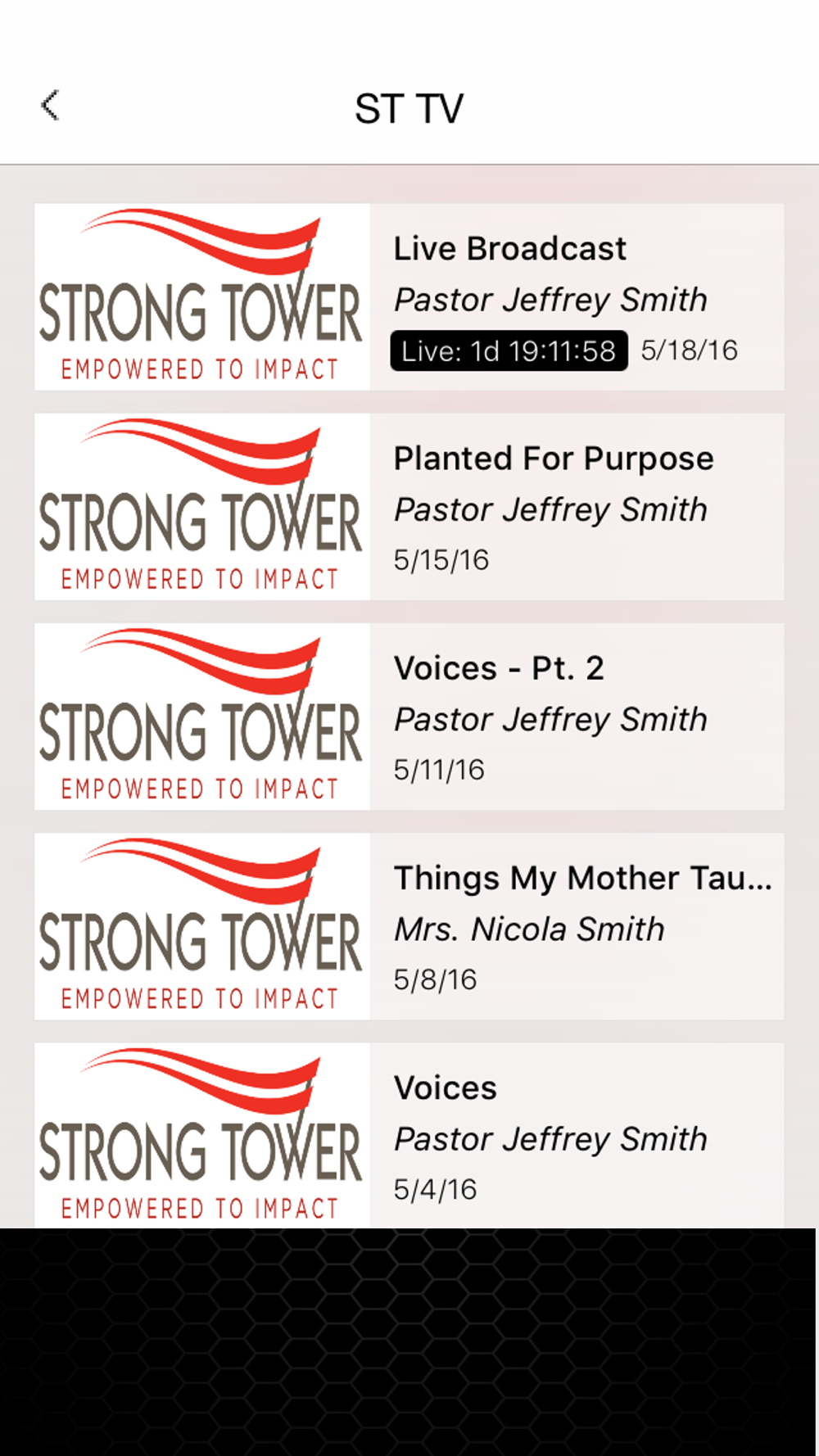Open the Live Broadcast entry
This screenshot has height=1456, width=819.
click(409, 296)
